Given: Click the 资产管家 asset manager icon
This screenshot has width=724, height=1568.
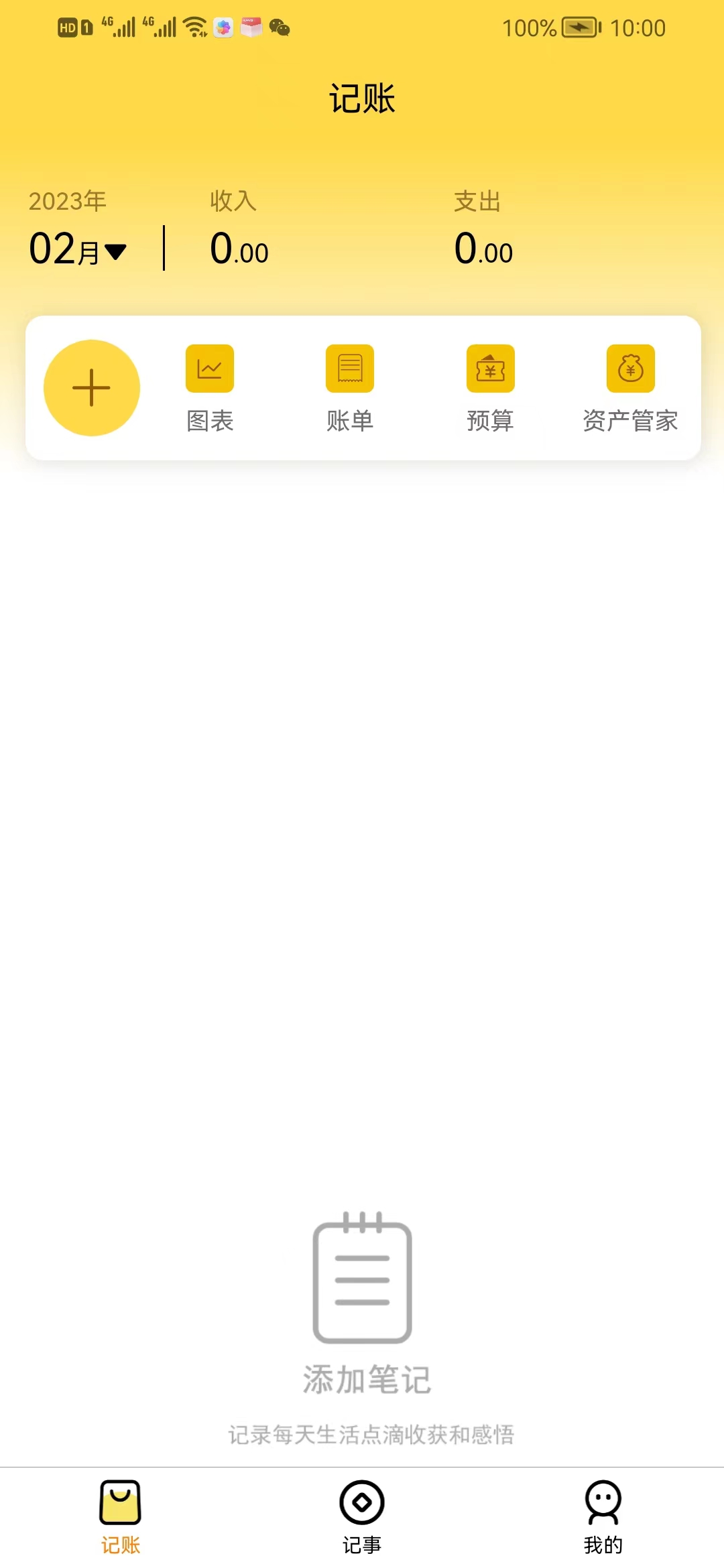Looking at the screenshot, I should [x=630, y=369].
